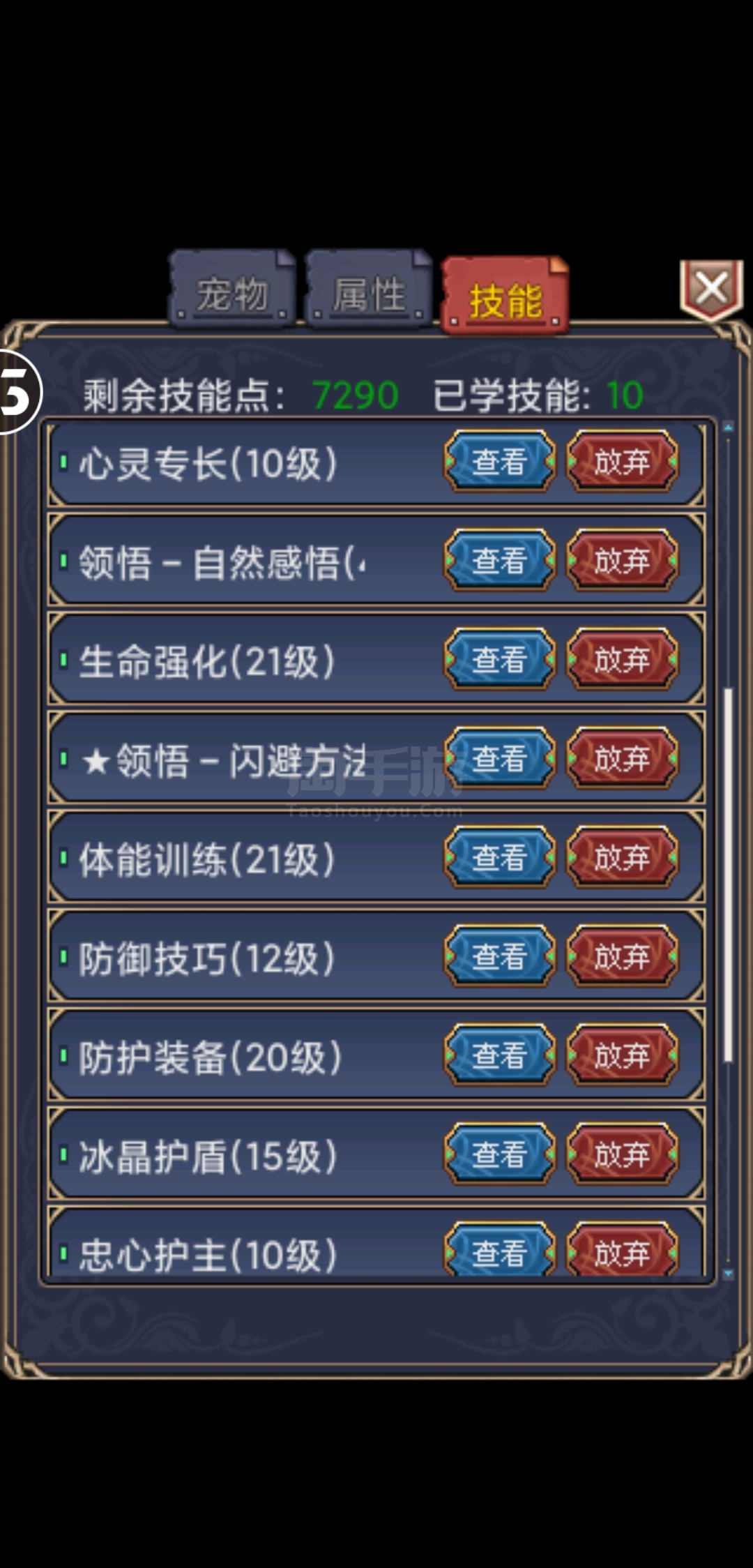Abandon the 生命强化 skill

(x=622, y=659)
